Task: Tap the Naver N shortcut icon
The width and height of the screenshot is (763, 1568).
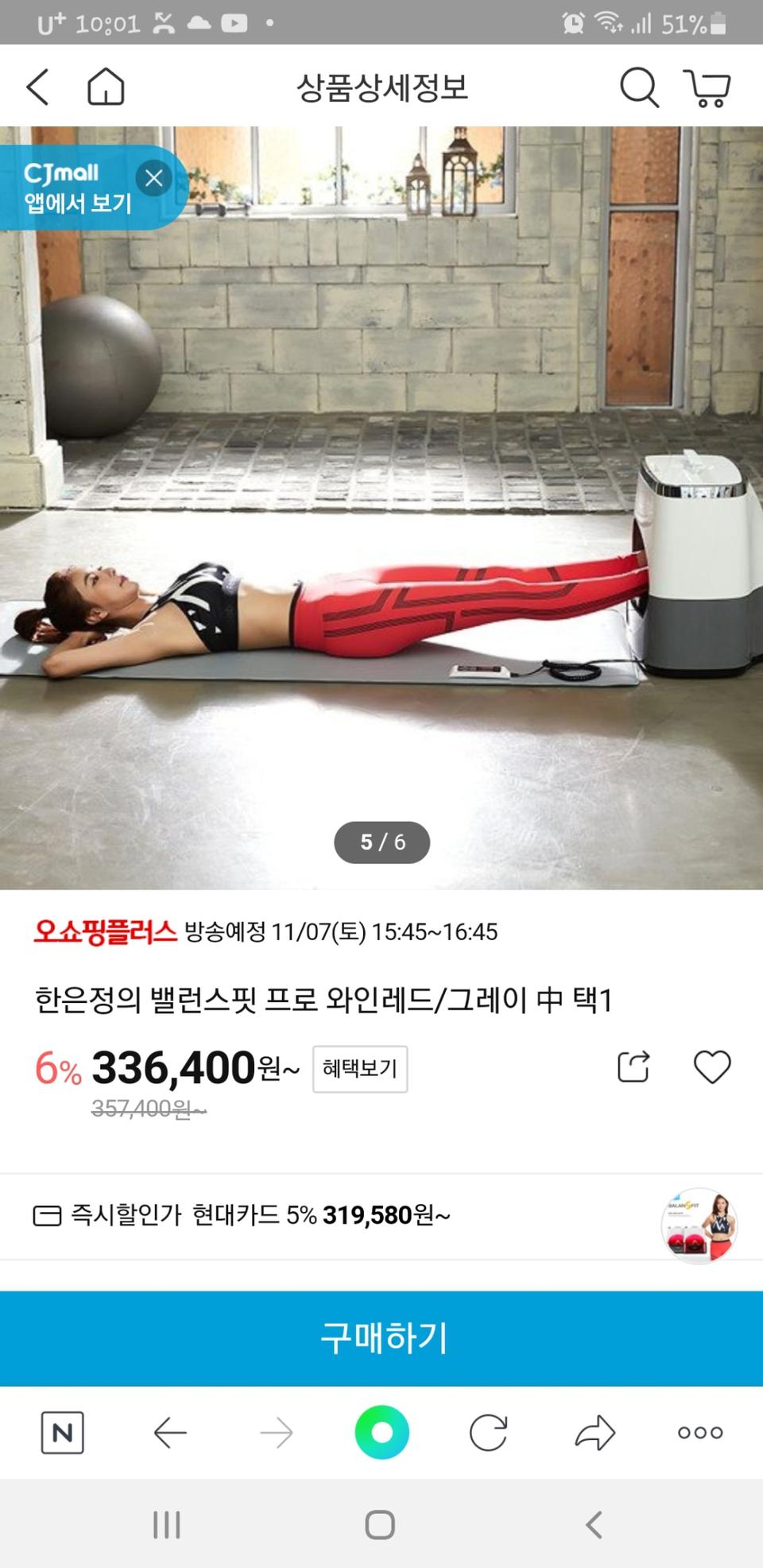Action: [x=63, y=1433]
